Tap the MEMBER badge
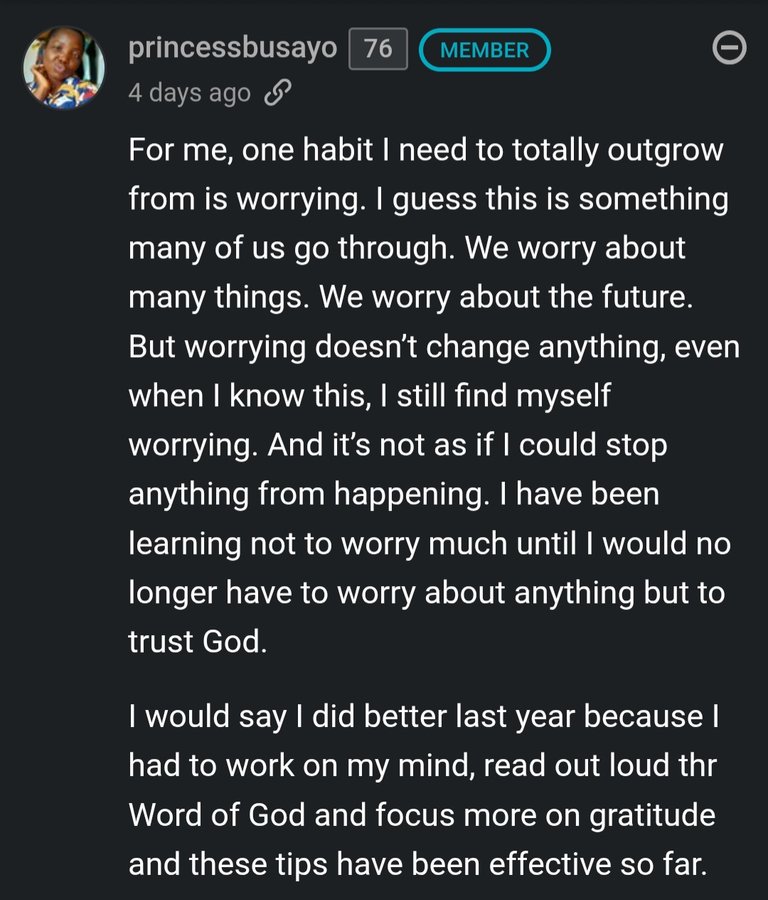Screen dimensions: 768x900 (x=484, y=50)
